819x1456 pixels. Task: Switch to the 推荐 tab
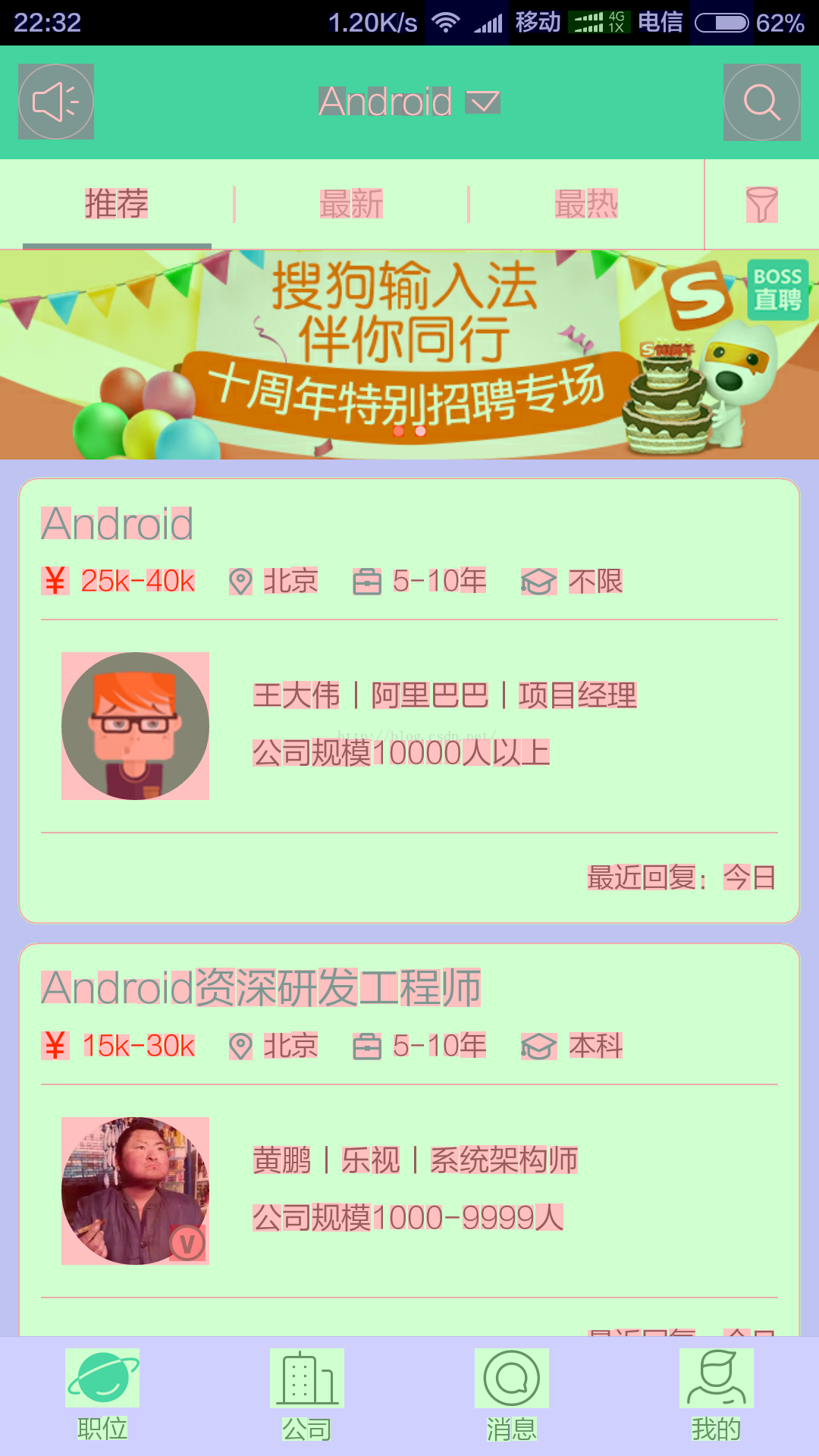tap(117, 204)
